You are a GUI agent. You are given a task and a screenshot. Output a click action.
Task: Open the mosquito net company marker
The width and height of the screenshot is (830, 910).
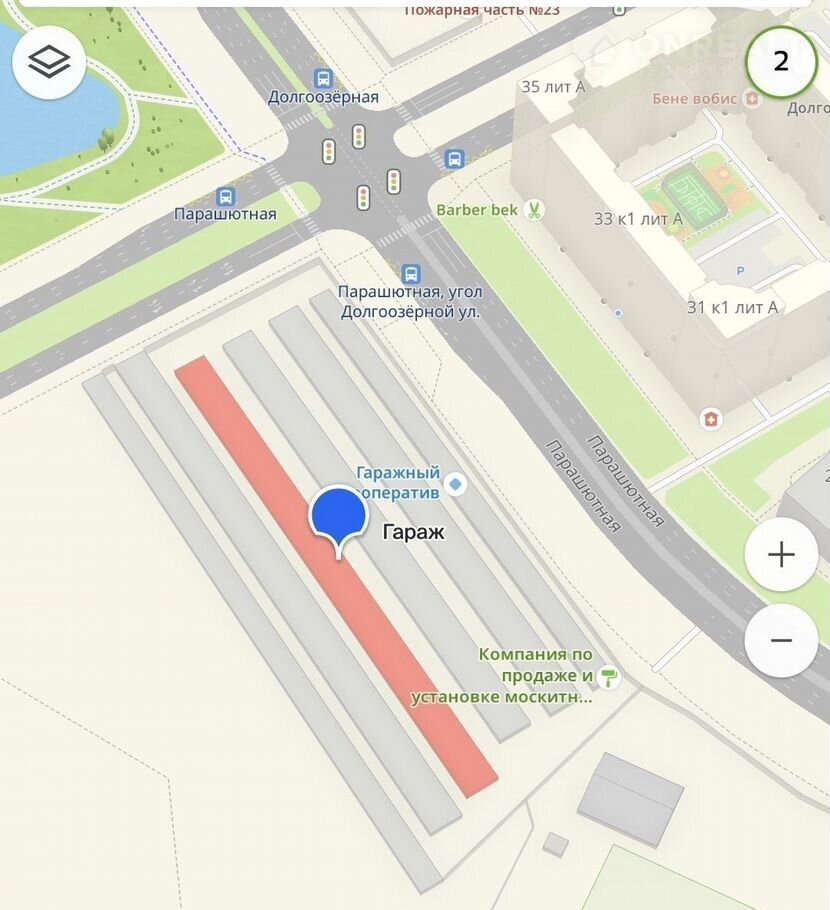(609, 677)
